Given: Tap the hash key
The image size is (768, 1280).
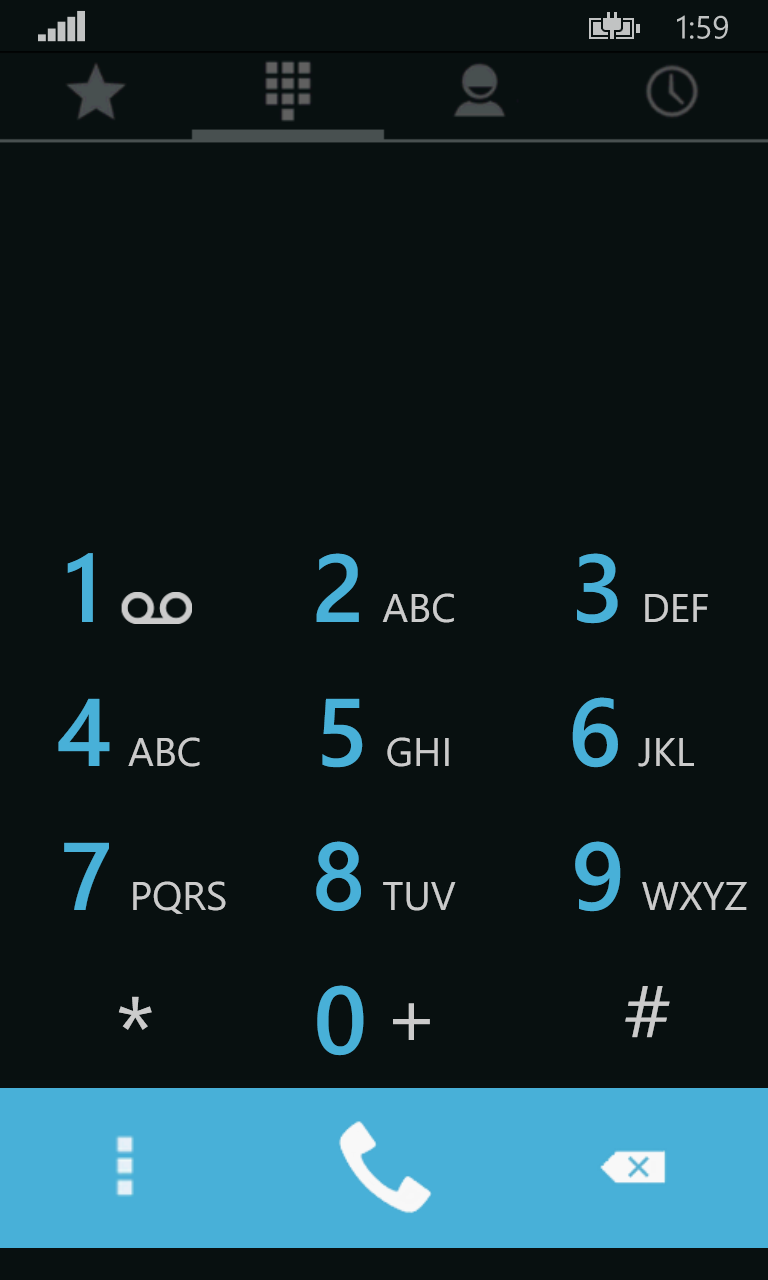Looking at the screenshot, I should coord(646,1014).
